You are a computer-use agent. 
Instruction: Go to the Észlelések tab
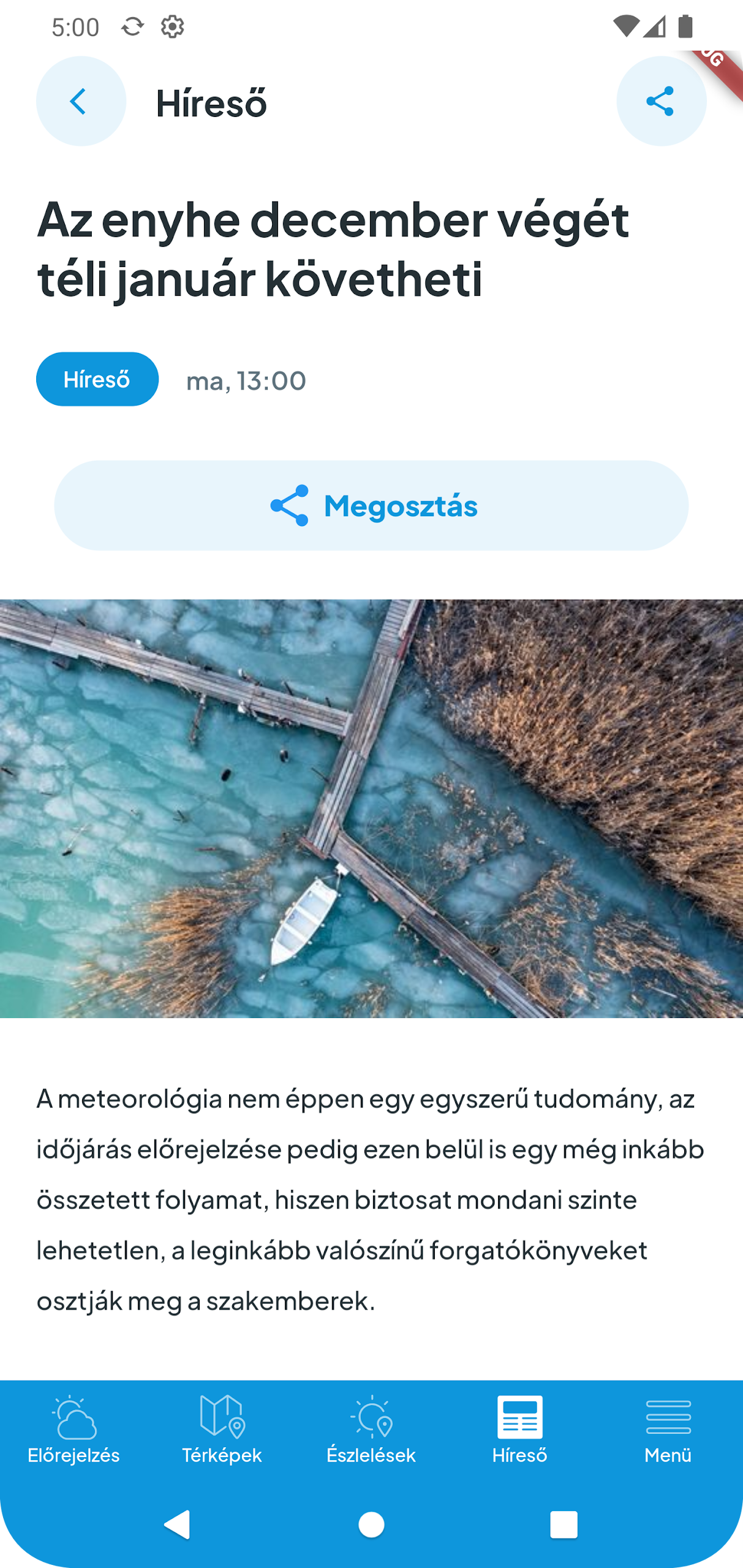(x=371, y=1430)
